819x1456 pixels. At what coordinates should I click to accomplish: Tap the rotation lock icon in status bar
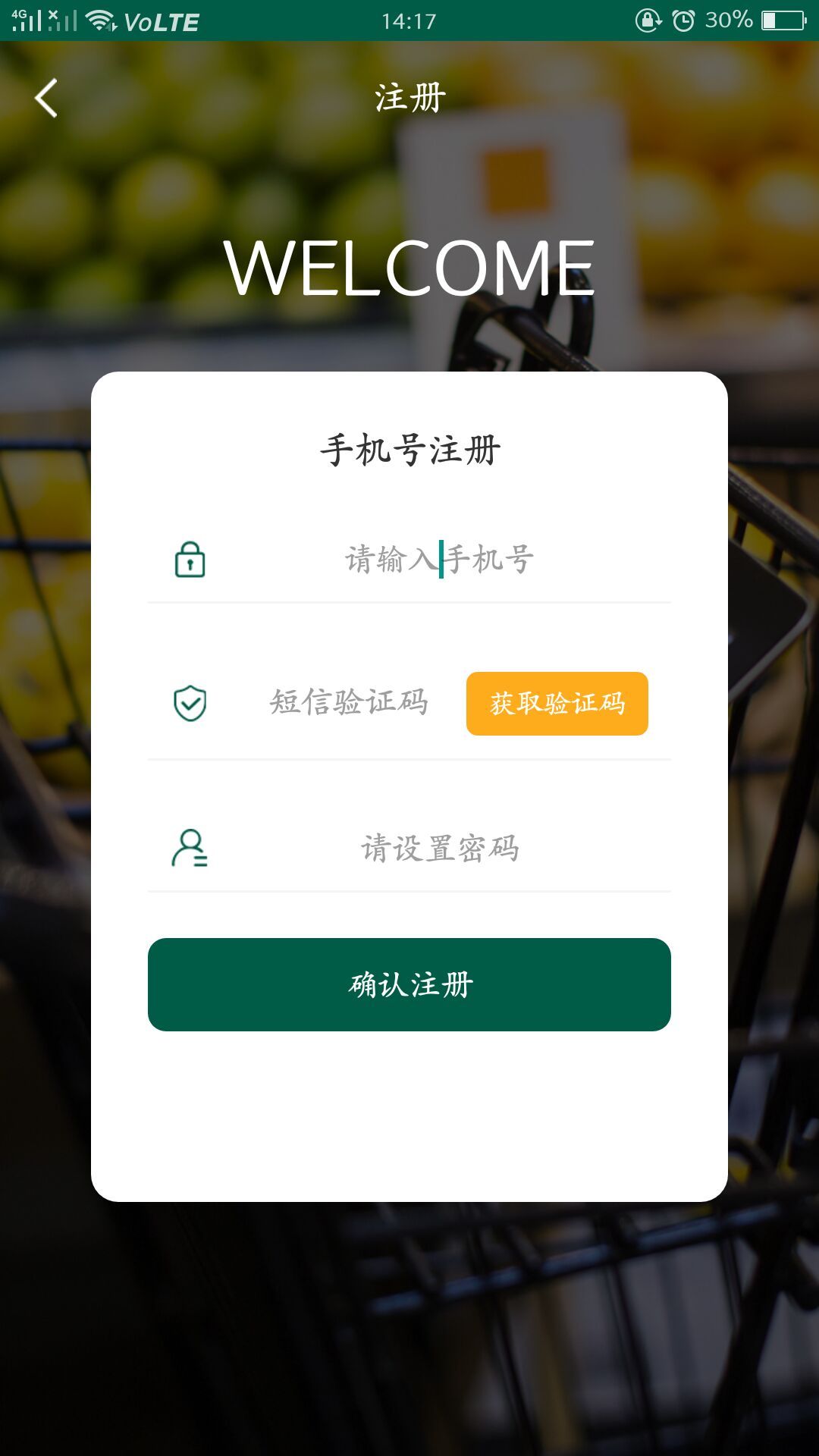645,20
